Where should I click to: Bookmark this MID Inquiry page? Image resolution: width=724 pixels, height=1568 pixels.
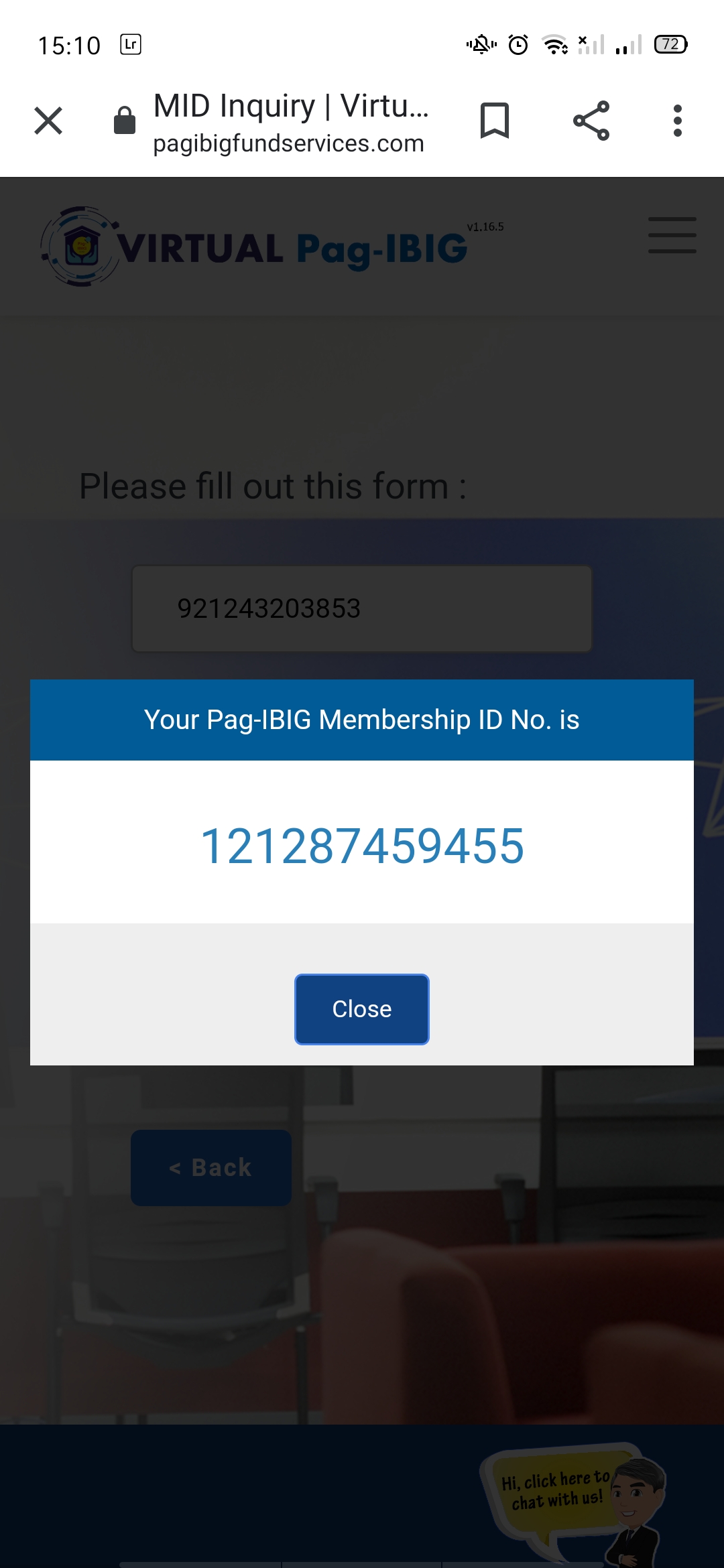point(495,121)
